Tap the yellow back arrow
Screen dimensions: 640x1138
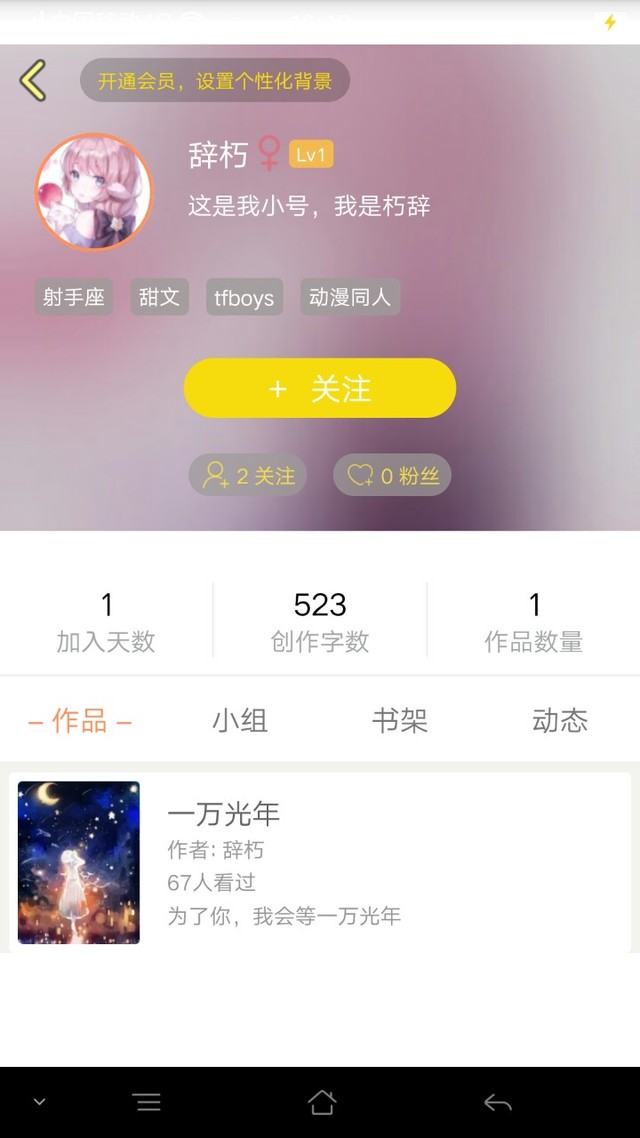coord(33,80)
